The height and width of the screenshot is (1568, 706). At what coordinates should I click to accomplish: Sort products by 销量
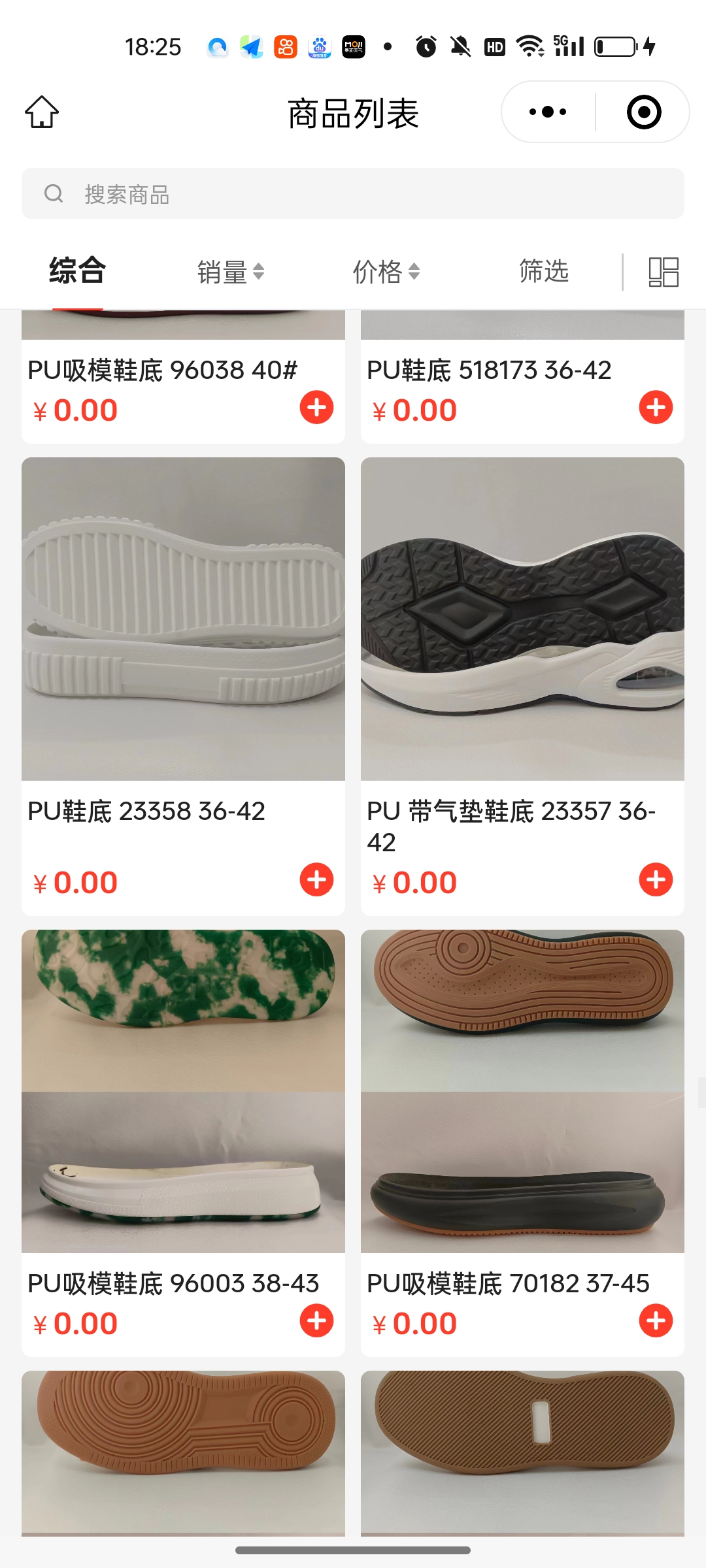[x=230, y=272]
